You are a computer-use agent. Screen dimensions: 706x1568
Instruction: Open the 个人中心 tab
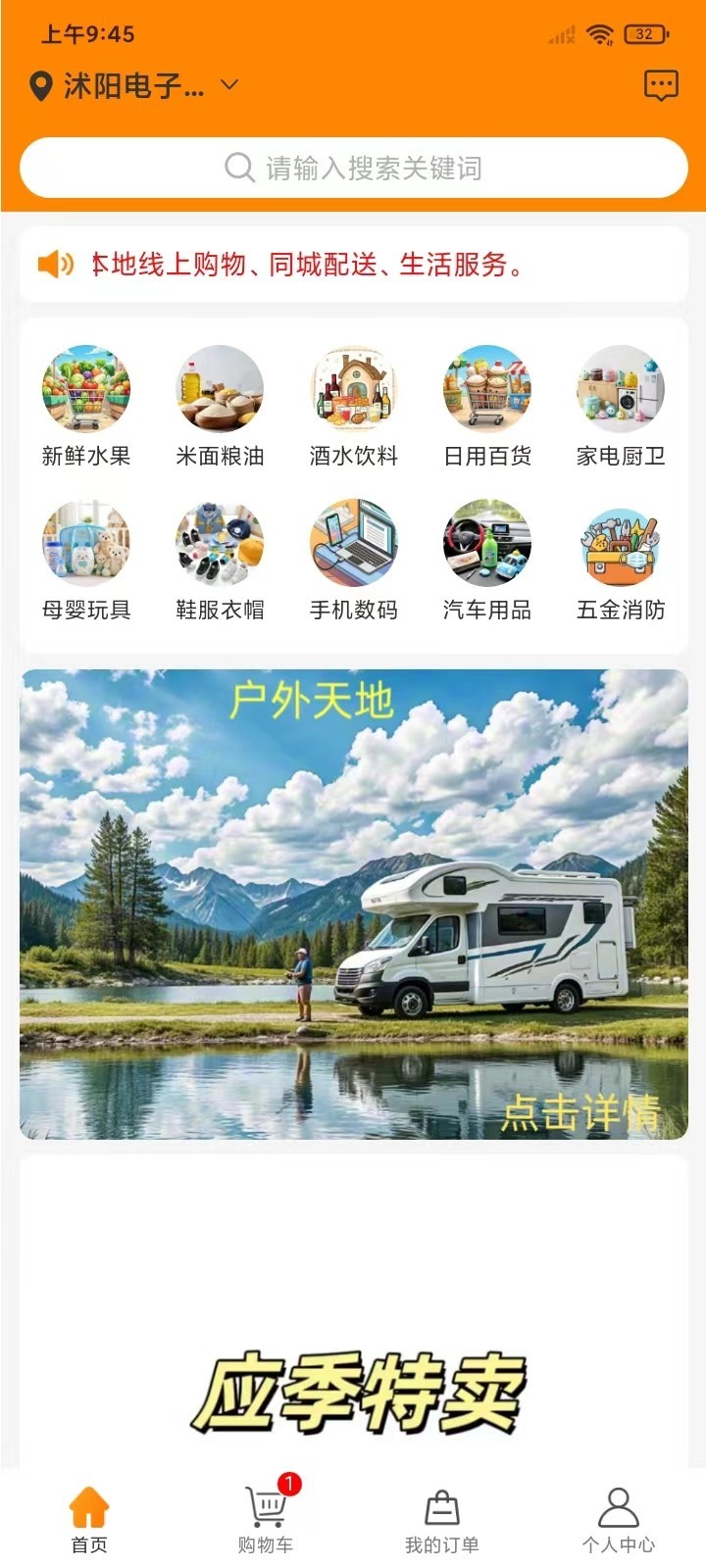click(x=618, y=1519)
